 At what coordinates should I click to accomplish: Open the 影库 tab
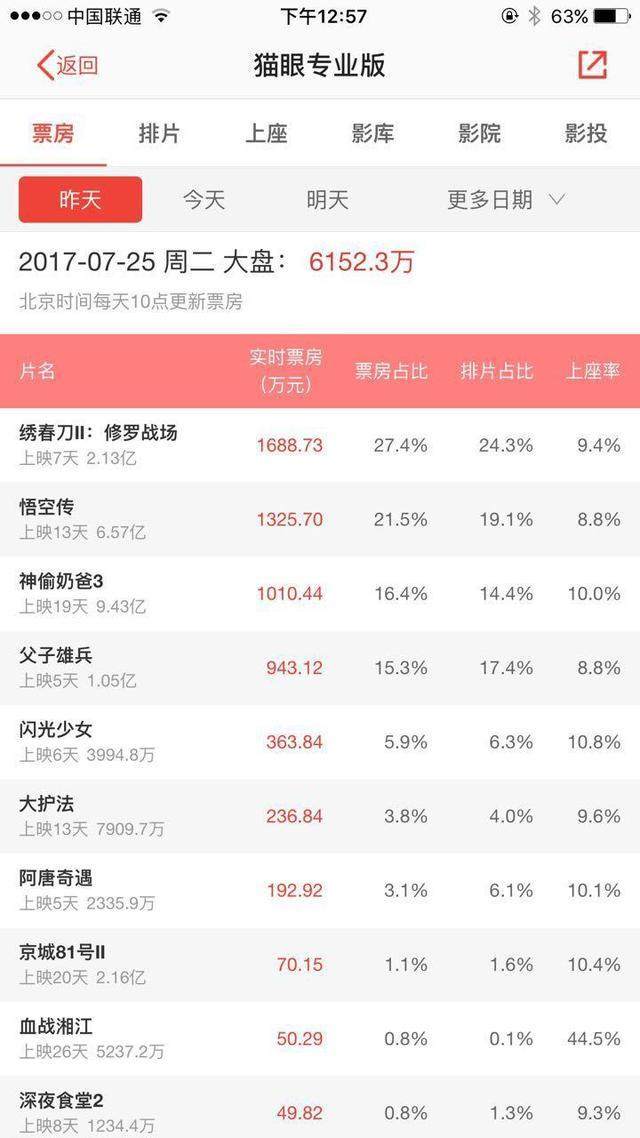[x=372, y=133]
